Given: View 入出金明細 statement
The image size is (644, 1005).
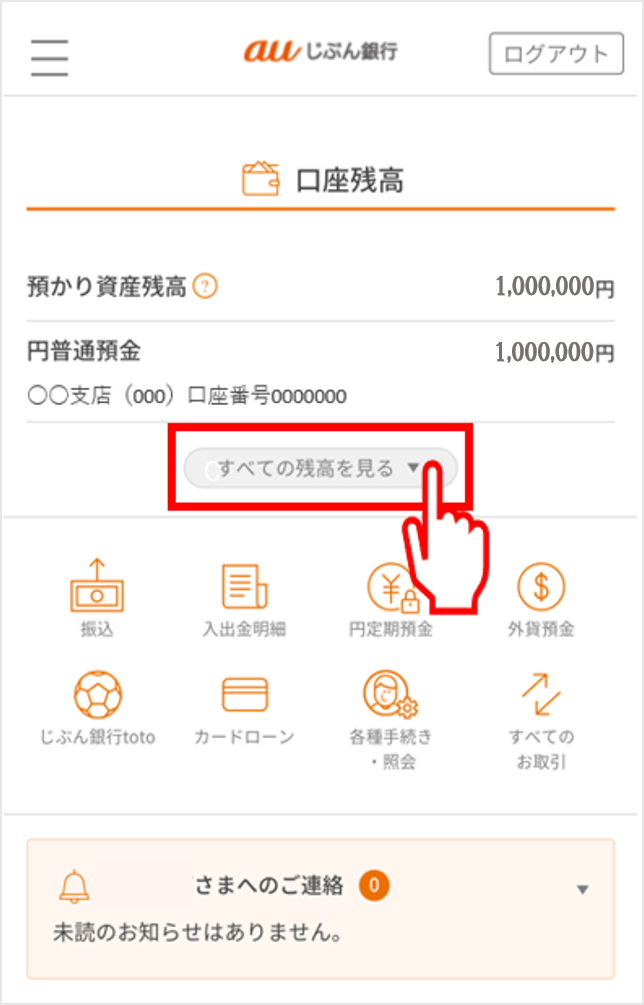Looking at the screenshot, I should click(243, 599).
